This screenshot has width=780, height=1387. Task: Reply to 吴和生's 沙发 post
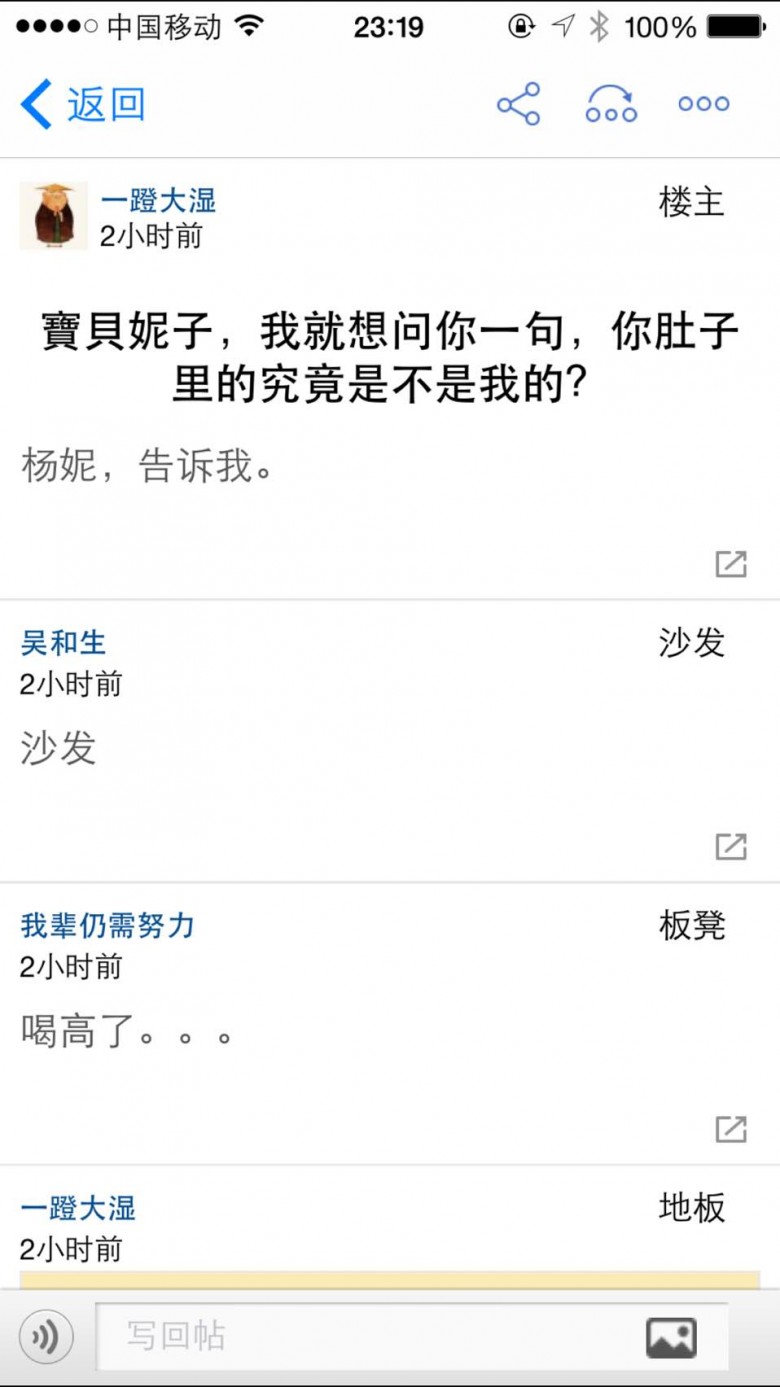tap(731, 846)
